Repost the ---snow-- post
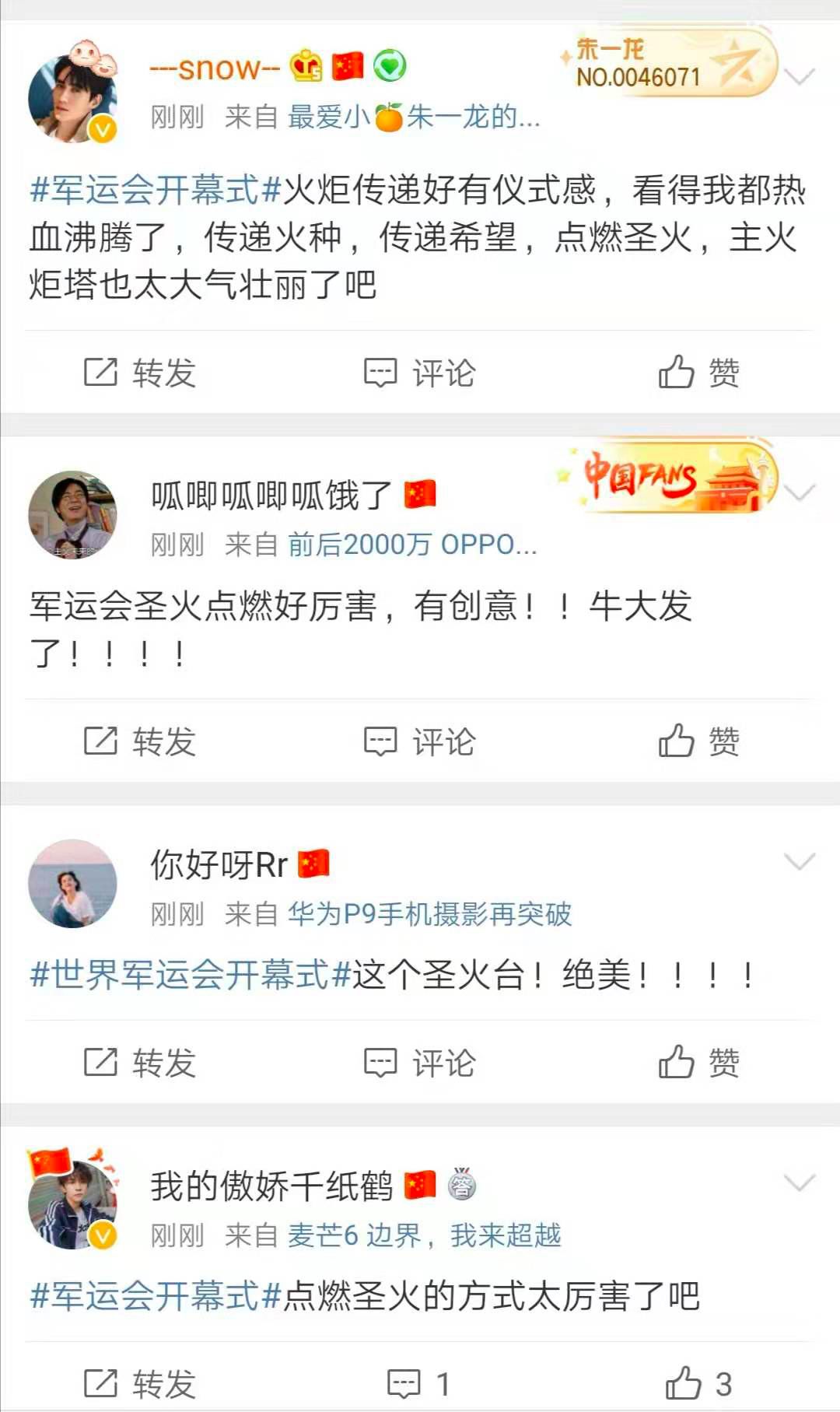The image size is (840, 1412). point(140,373)
